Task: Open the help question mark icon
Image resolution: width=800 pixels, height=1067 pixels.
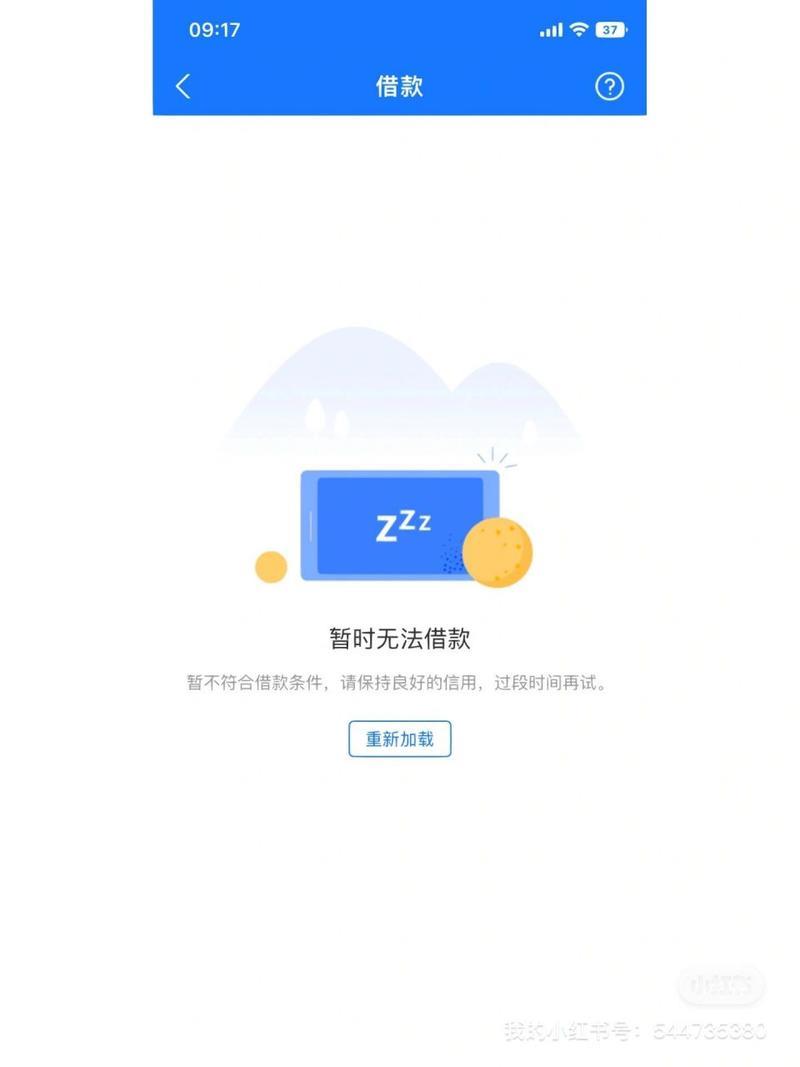Action: pyautogui.click(x=609, y=87)
